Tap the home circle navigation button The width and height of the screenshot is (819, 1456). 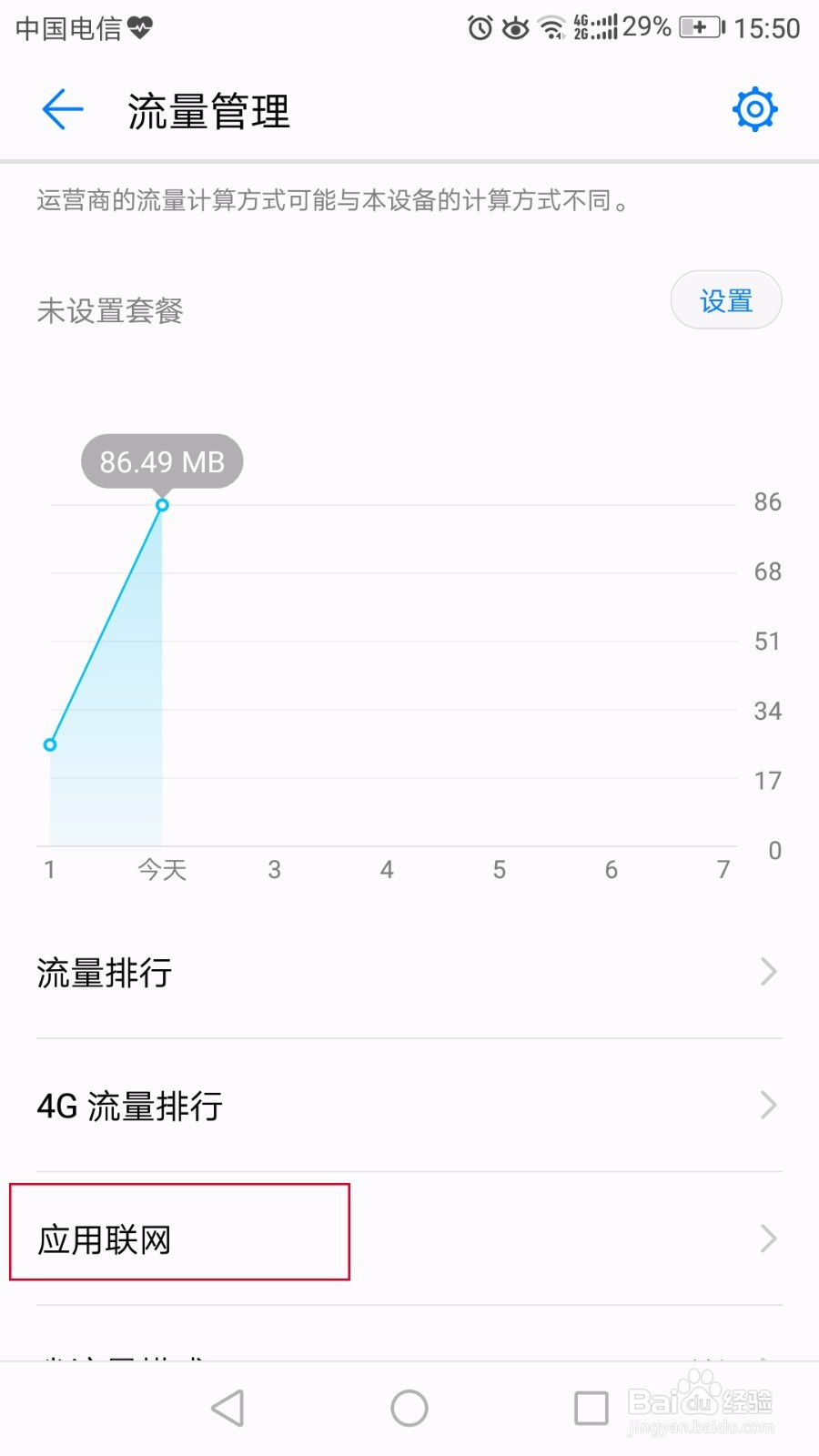click(409, 1407)
